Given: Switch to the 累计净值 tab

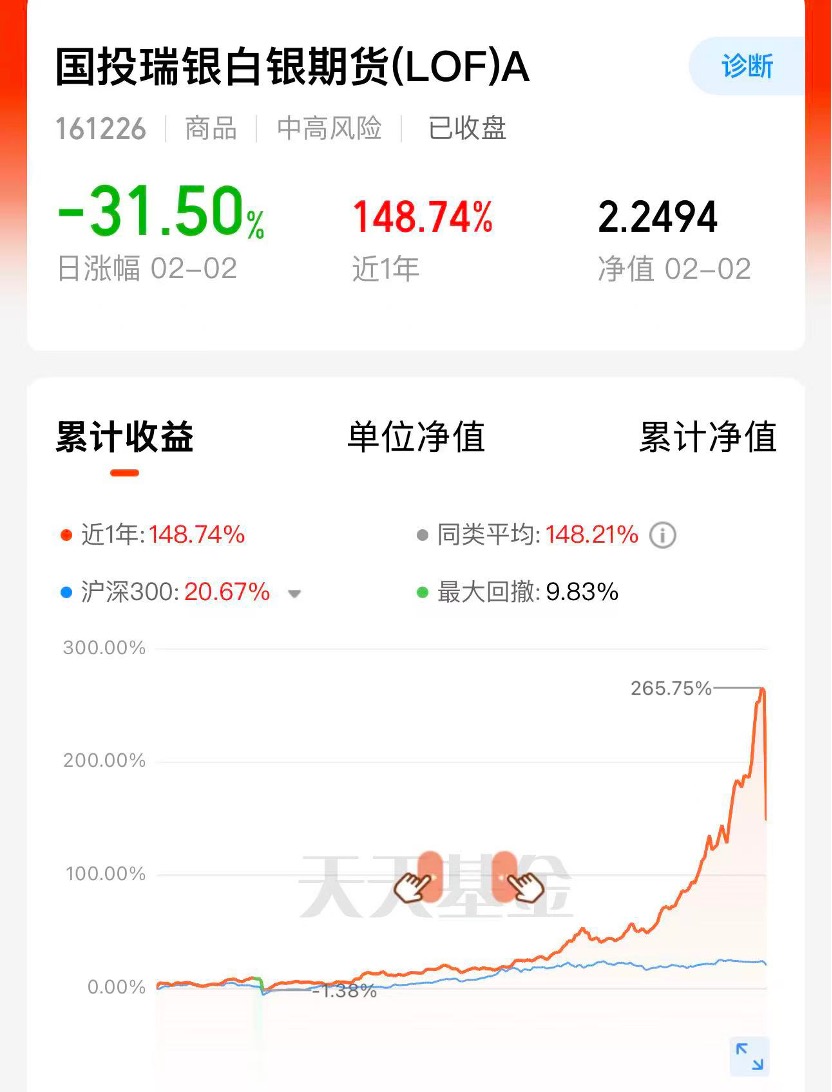Looking at the screenshot, I should (x=706, y=437).
